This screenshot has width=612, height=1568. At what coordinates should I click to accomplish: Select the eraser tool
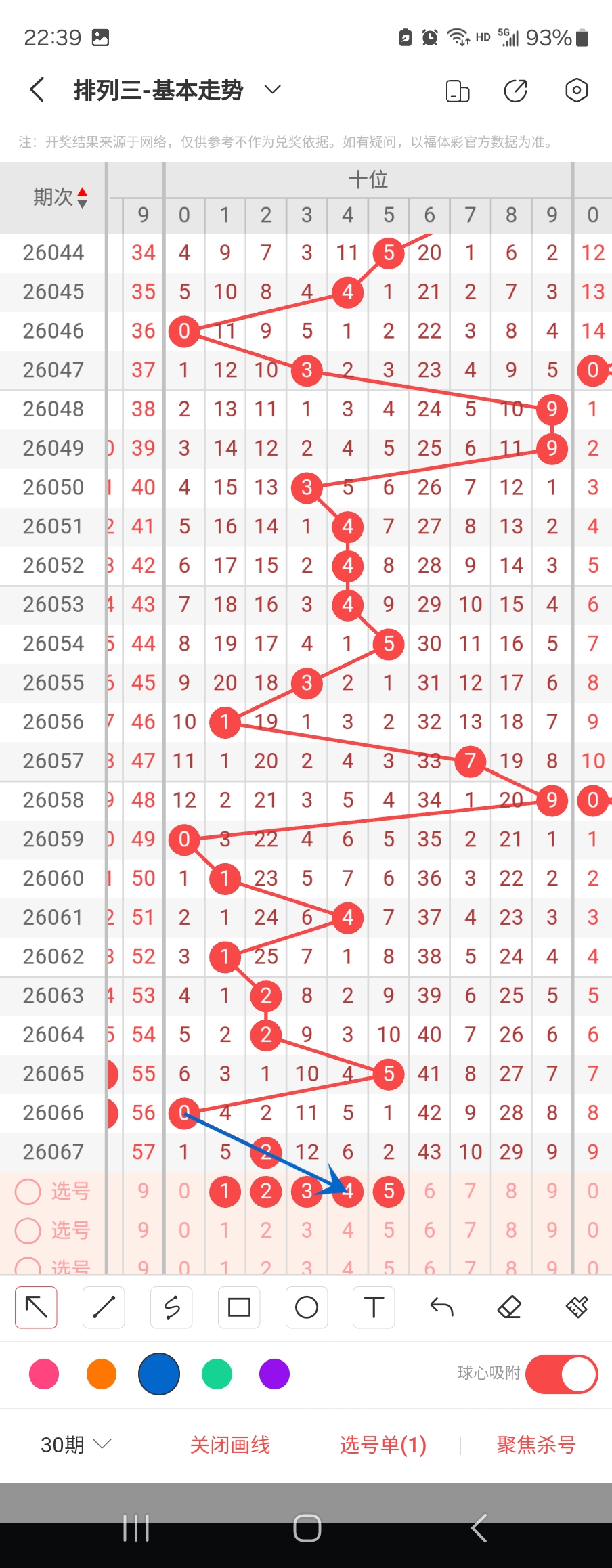[x=509, y=1307]
